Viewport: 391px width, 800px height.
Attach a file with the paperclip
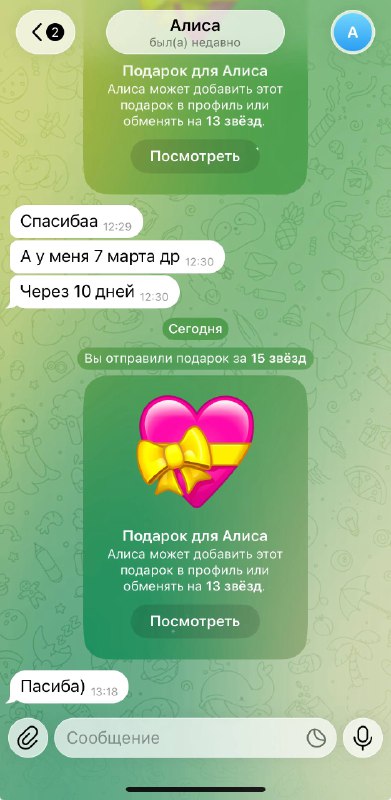tap(28, 738)
